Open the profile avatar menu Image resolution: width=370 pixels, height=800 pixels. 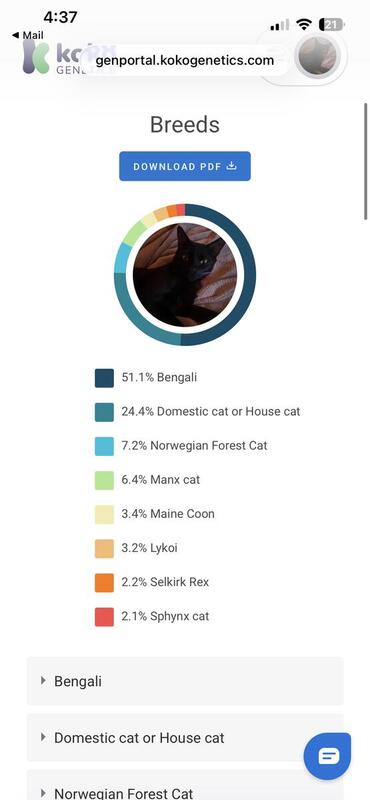[317, 56]
